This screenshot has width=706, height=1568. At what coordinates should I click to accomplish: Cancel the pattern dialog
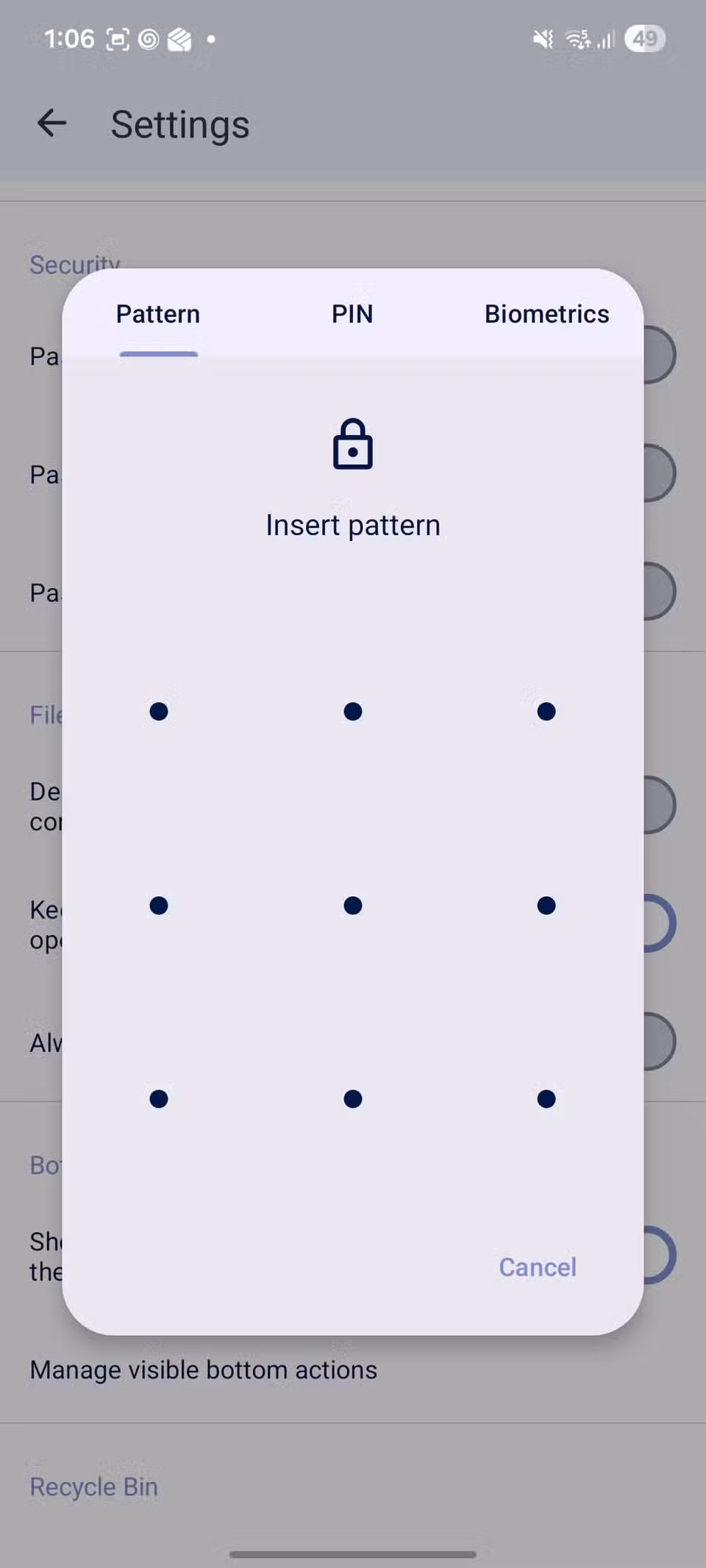tap(538, 1267)
